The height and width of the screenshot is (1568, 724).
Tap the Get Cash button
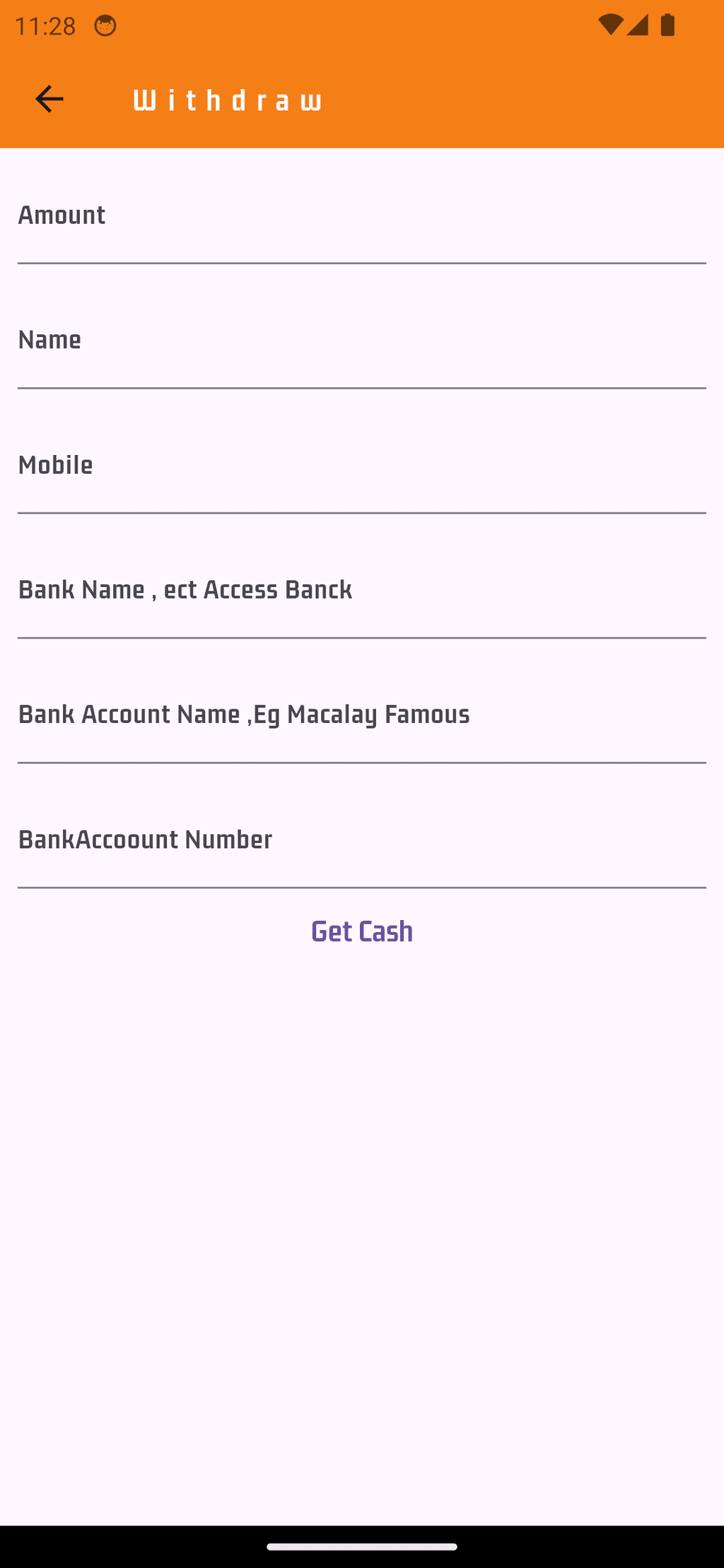tap(362, 932)
